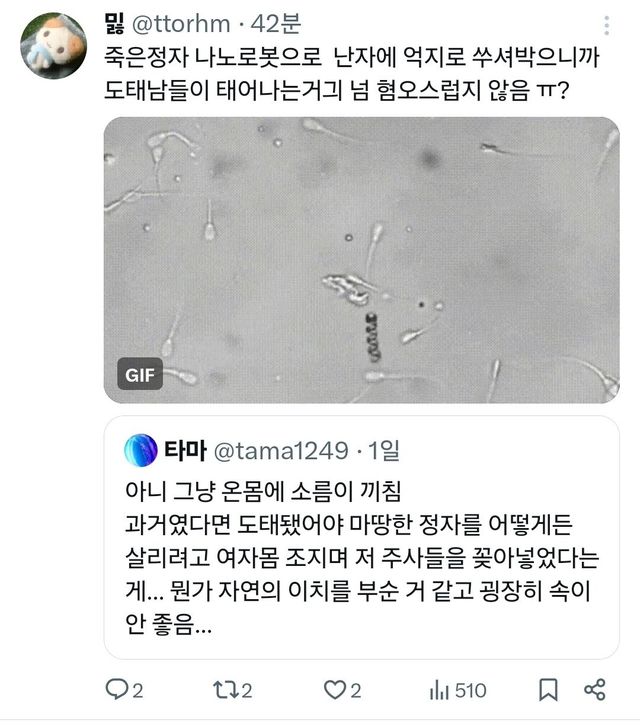The width and height of the screenshot is (640, 726).
Task: Open the tweet's overflow menu
Action: click(x=608, y=27)
